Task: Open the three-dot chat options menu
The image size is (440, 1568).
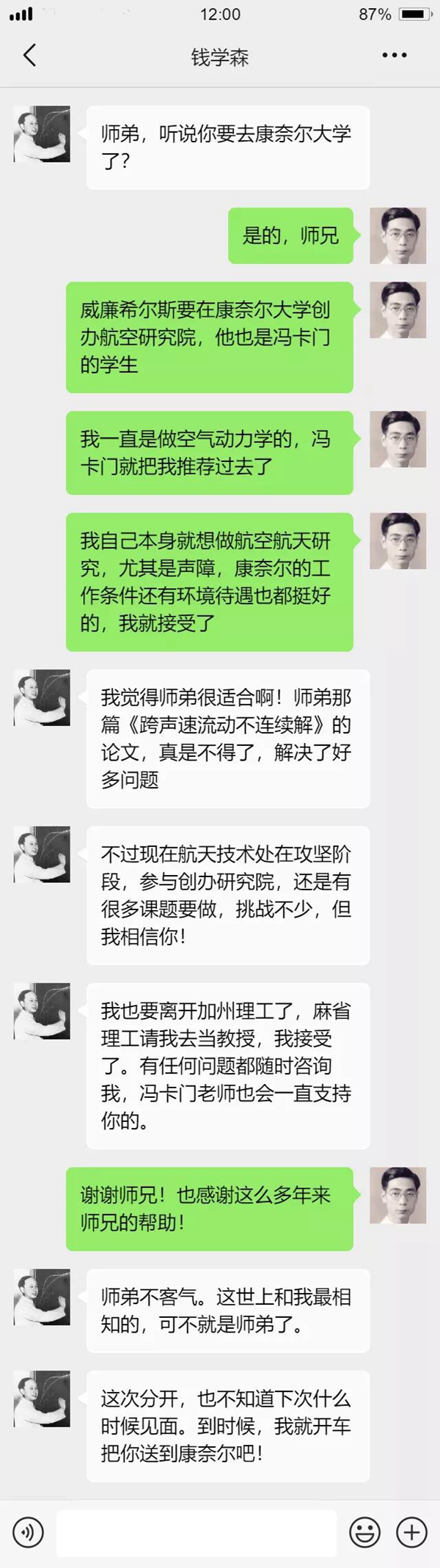Action: tap(394, 56)
